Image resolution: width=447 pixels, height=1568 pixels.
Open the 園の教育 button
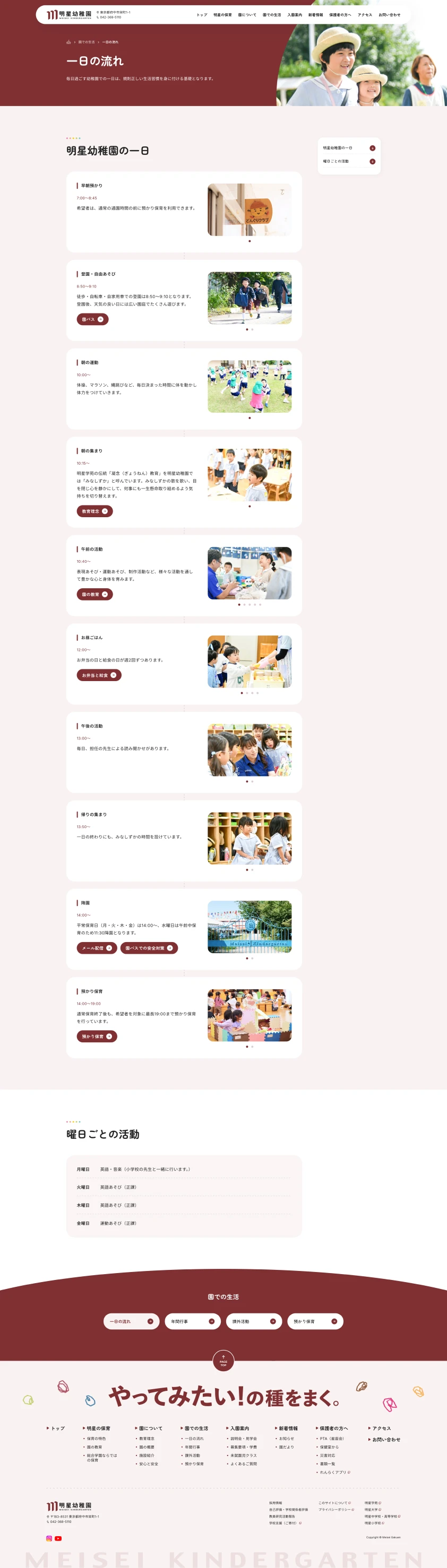click(x=94, y=594)
